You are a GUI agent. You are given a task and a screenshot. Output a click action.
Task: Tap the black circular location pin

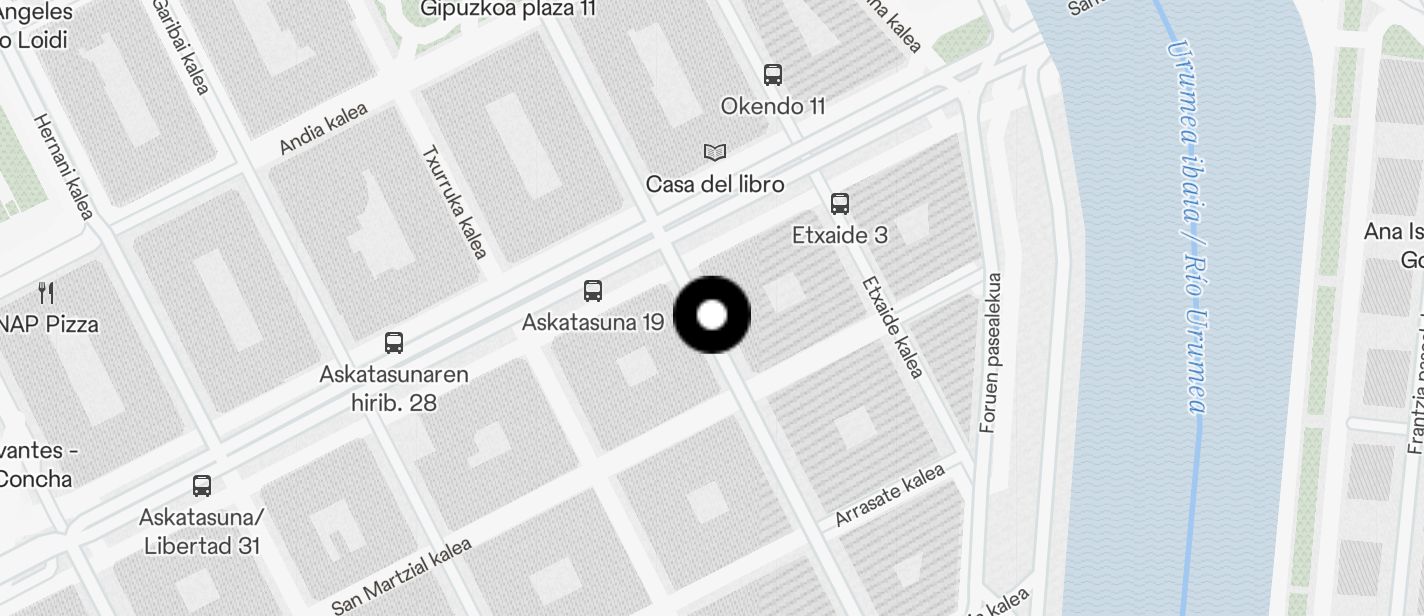tap(712, 315)
